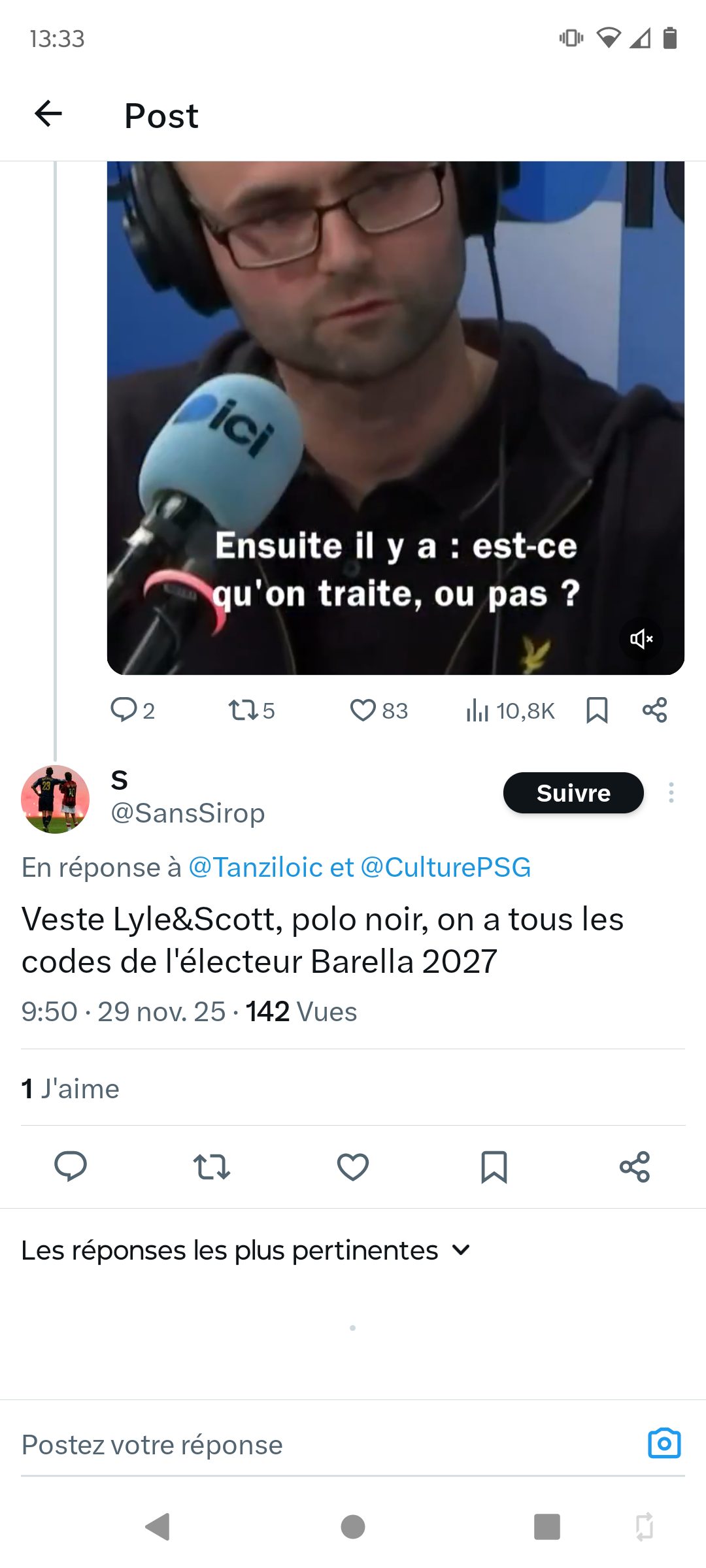Like the parent post with 83 likes
706x1568 pixels.
click(x=378, y=710)
